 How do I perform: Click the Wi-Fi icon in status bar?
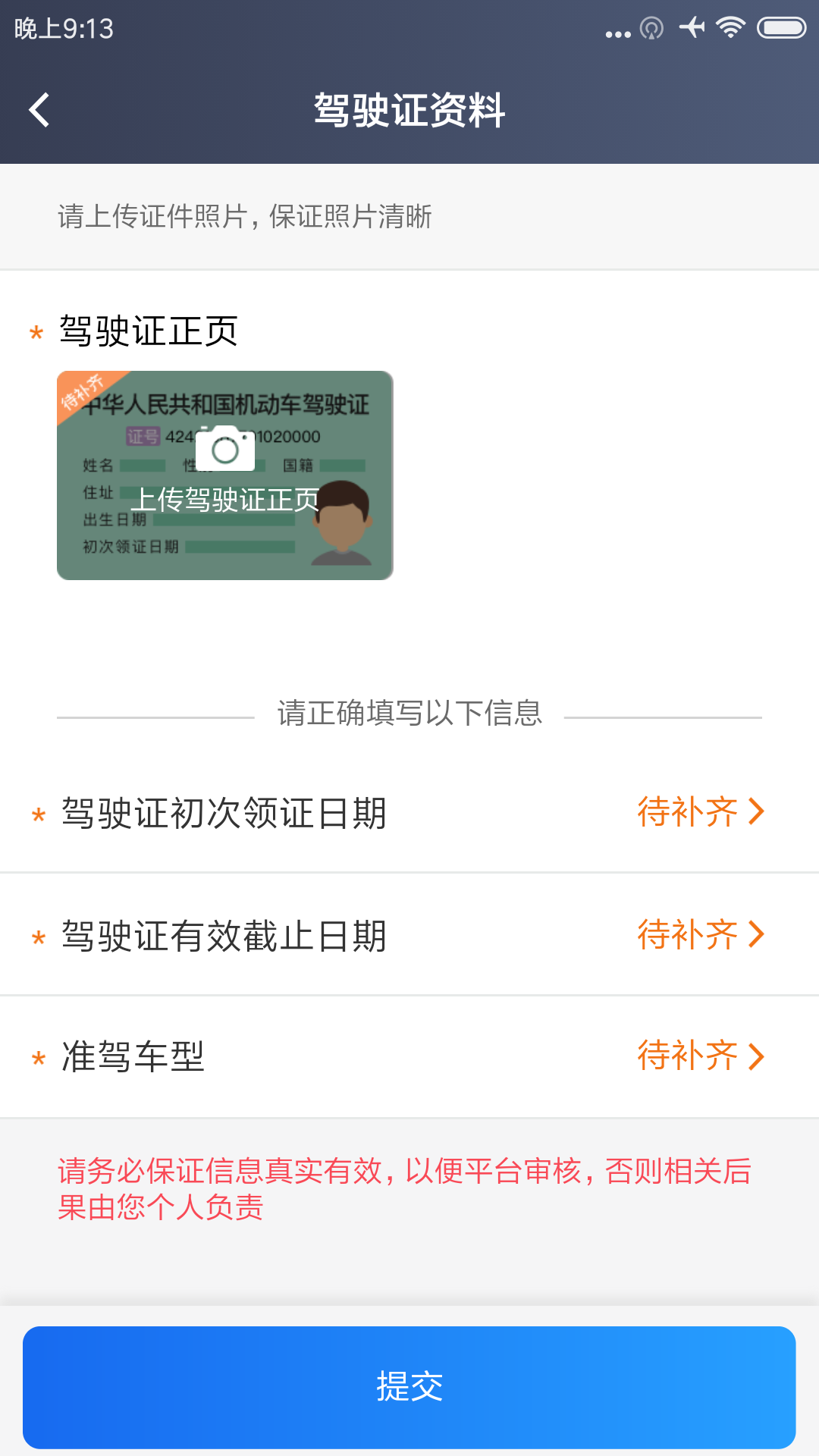[730, 29]
